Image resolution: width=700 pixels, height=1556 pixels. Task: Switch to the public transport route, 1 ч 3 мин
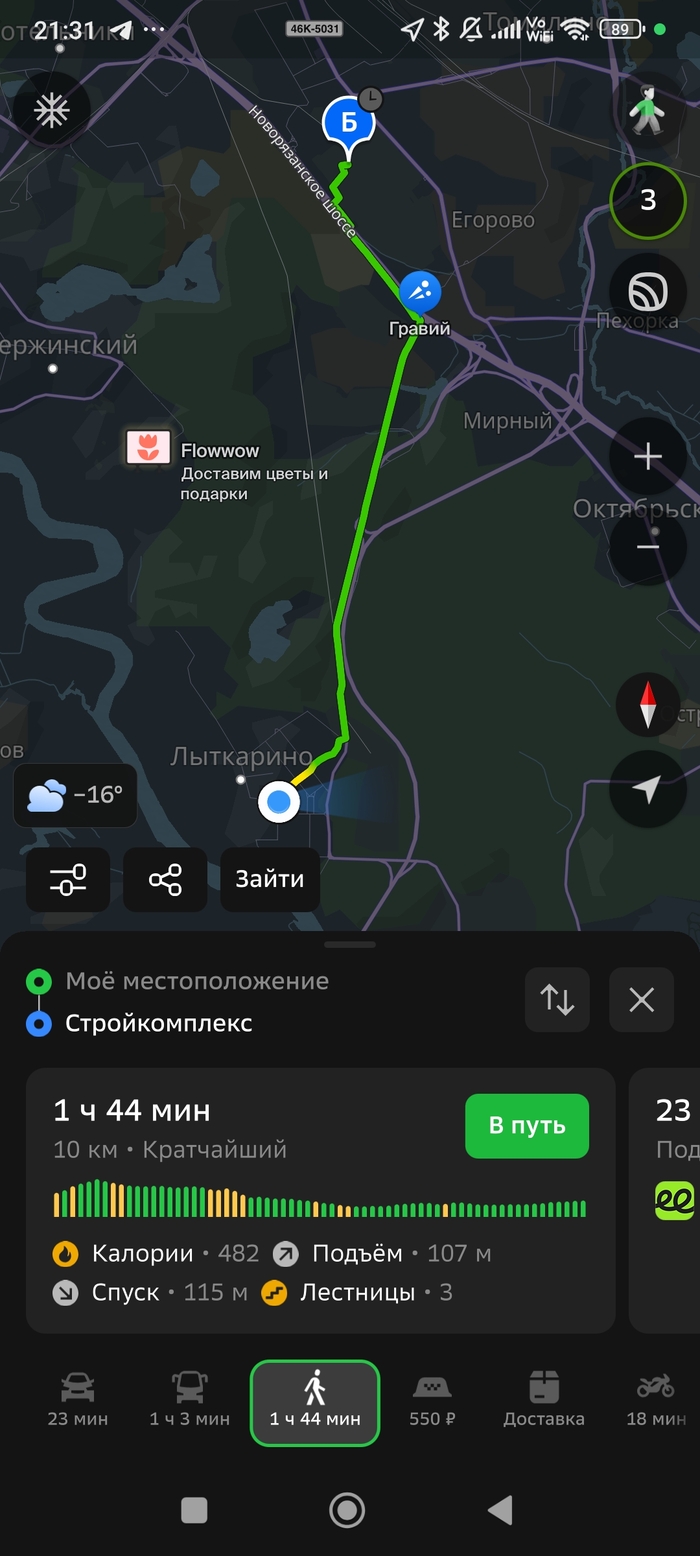tap(190, 1398)
